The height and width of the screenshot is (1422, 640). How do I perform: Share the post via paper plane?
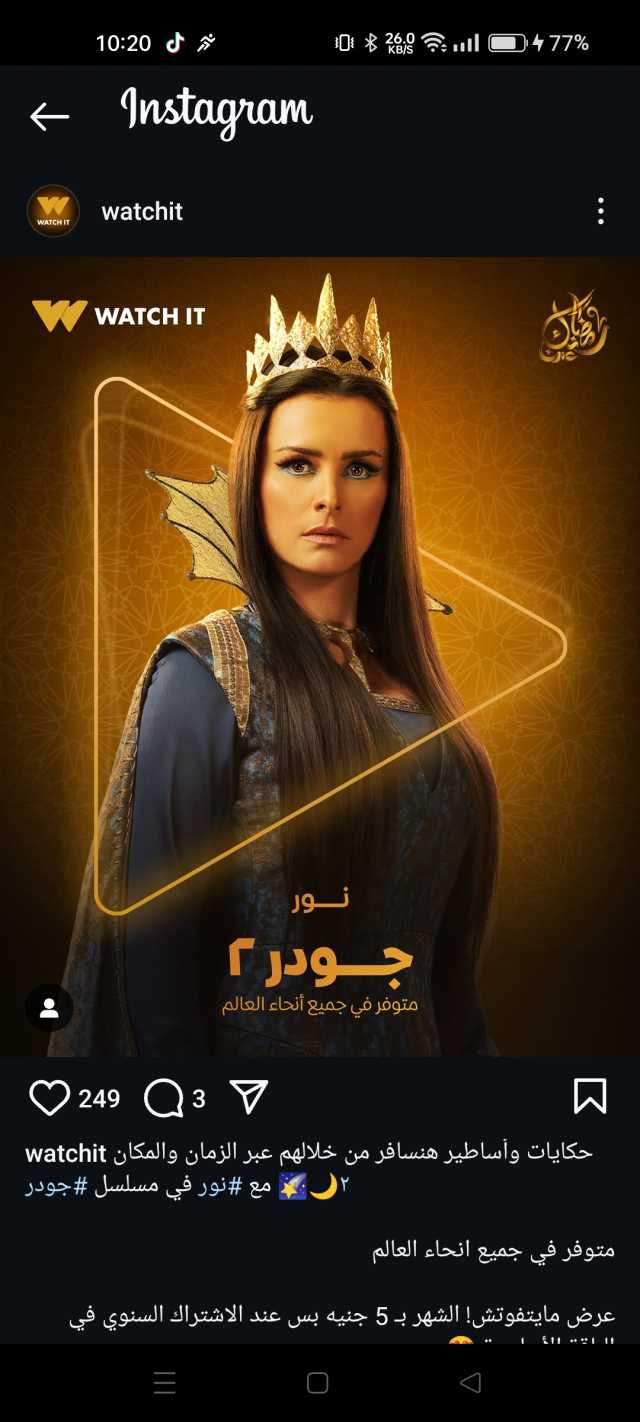[x=248, y=1097]
